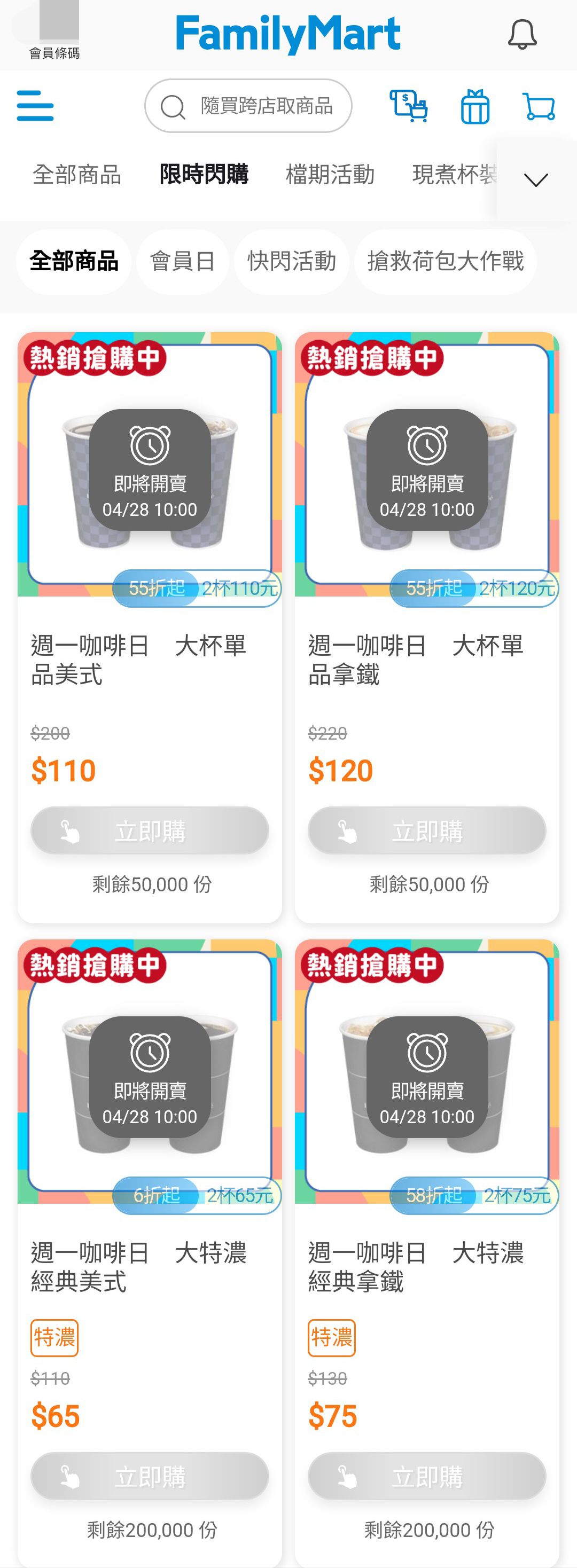The width and height of the screenshot is (577, 1568).
Task: Open the hamburger menu
Action: 35,106
